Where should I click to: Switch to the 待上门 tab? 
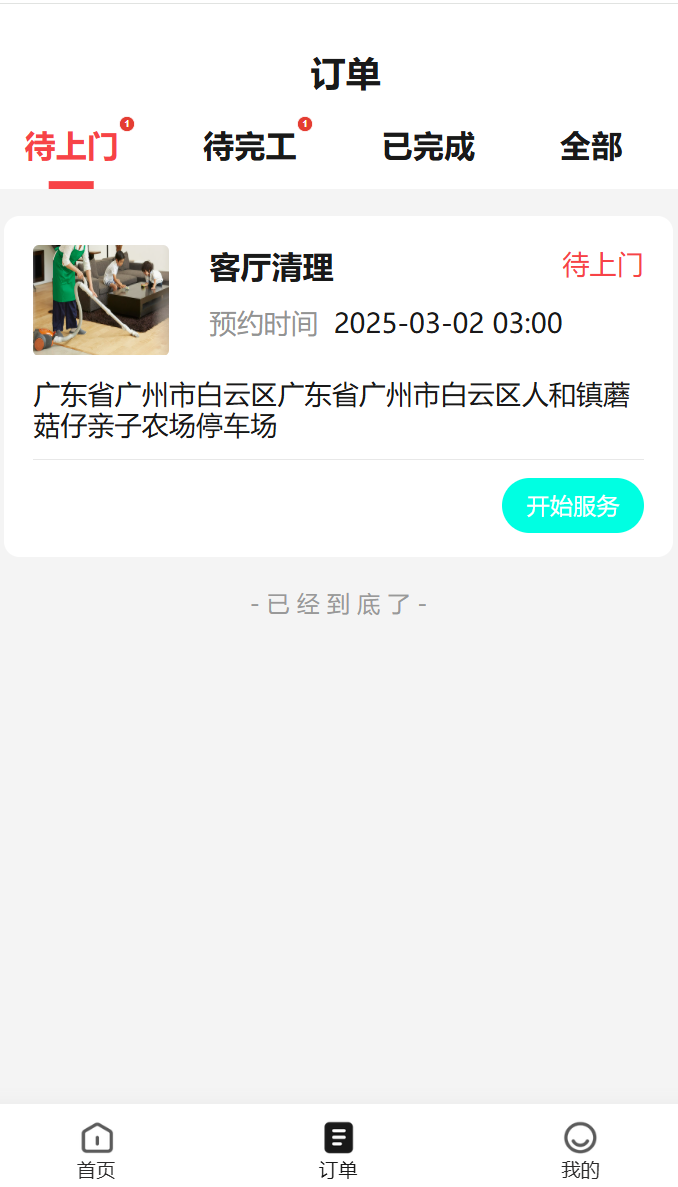click(x=71, y=147)
